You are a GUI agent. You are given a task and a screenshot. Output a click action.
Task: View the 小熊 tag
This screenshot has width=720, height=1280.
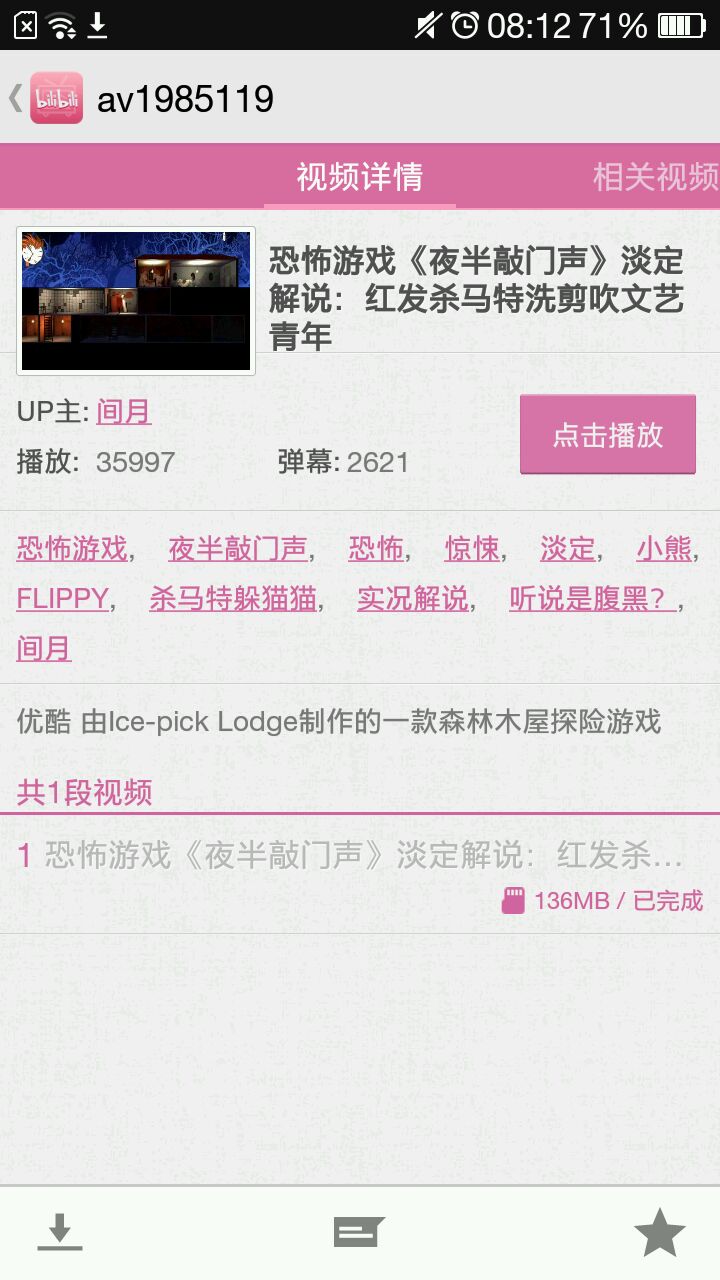[x=663, y=548]
